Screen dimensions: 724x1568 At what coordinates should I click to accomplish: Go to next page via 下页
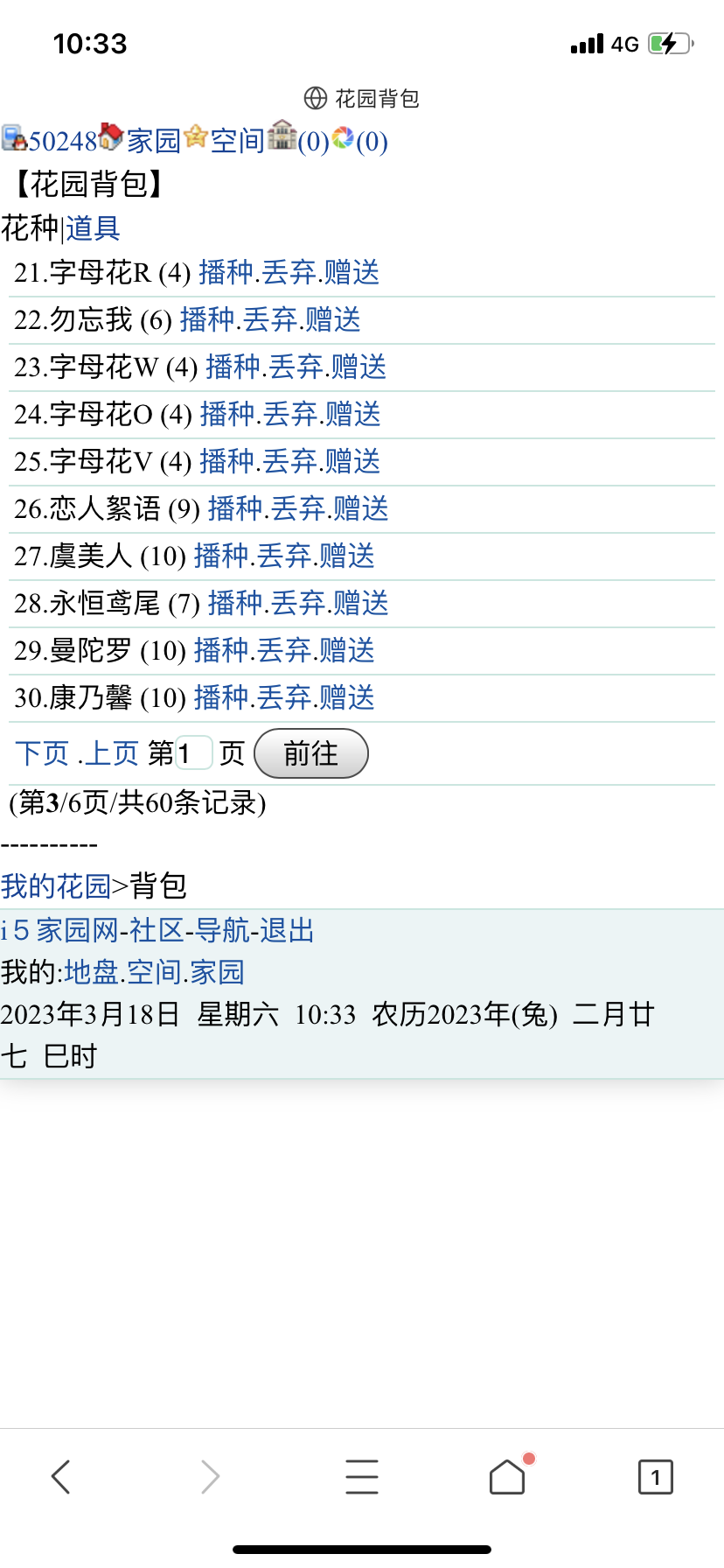click(x=42, y=753)
